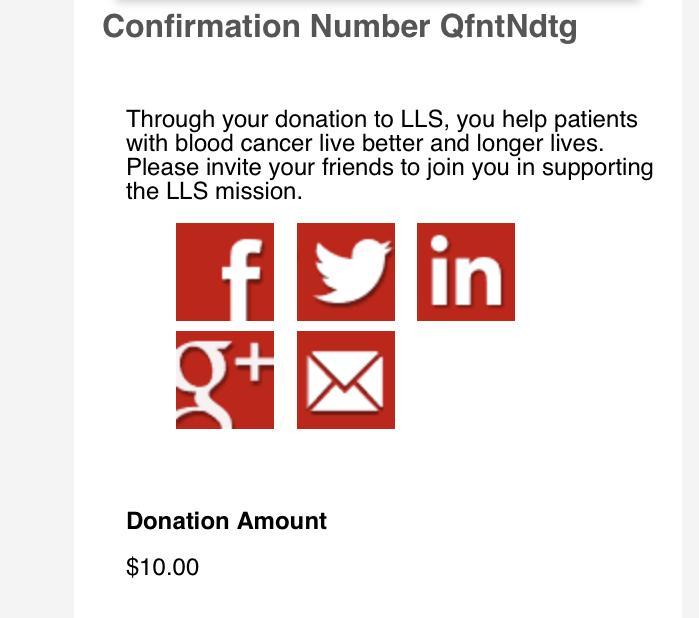Share via the LinkedIn icon
Screen dimensions: 699x618
(466, 272)
